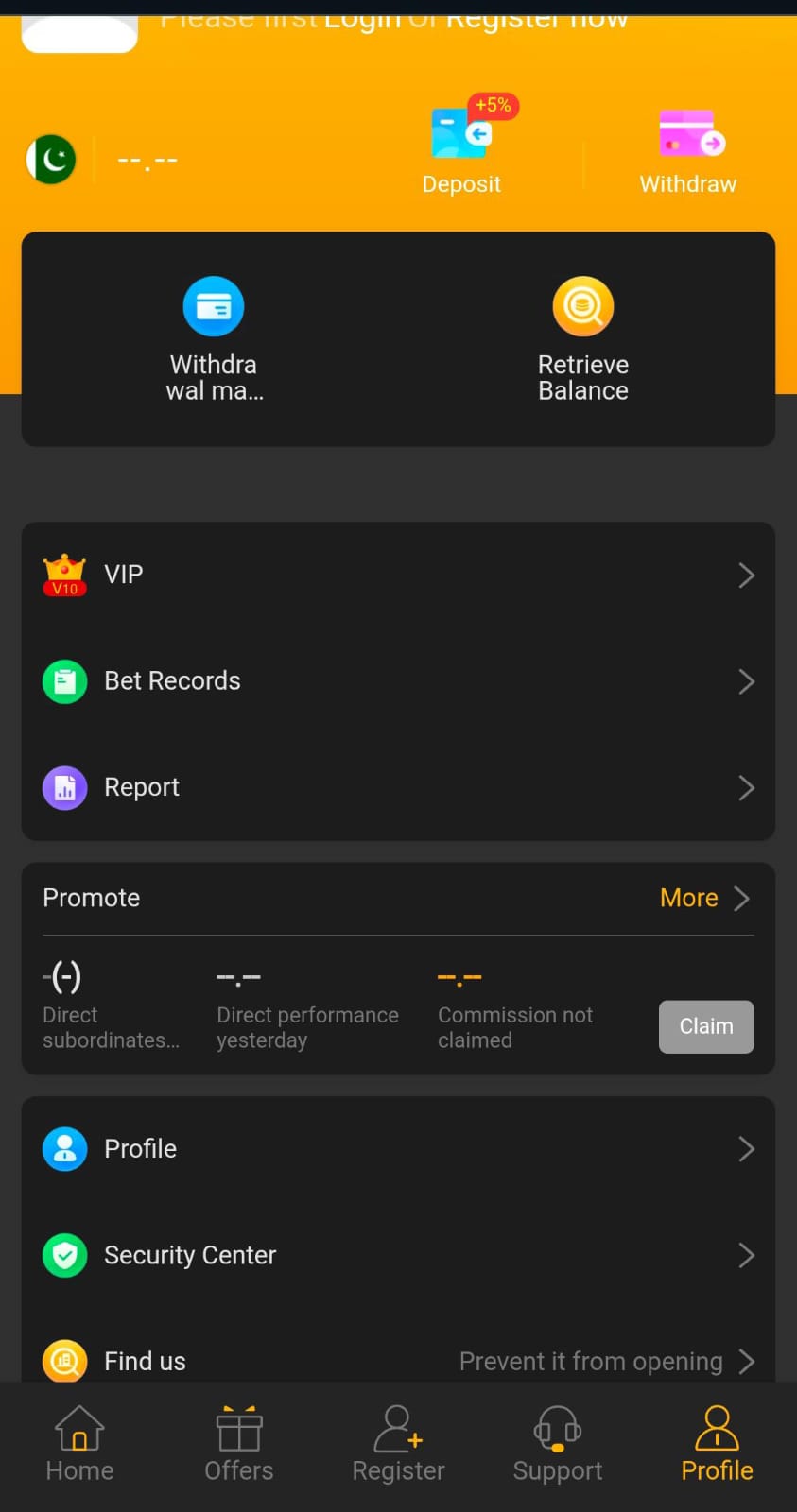Select Retrieve Balance

(583, 337)
